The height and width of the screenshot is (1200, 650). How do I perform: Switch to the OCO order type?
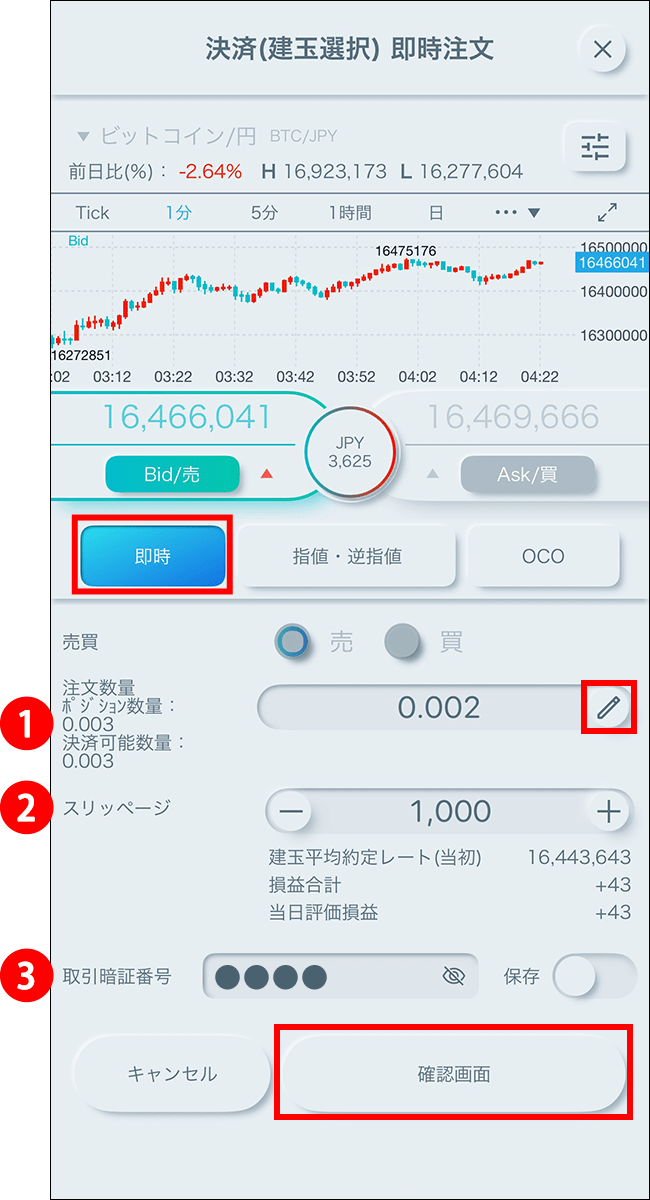coord(543,556)
